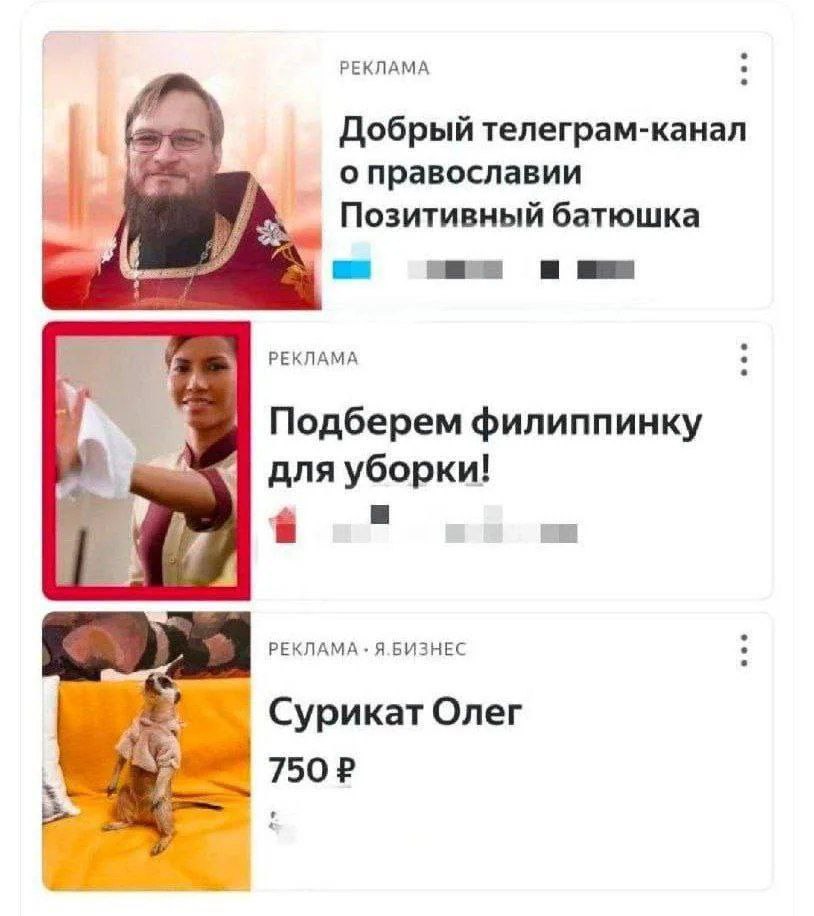The width and height of the screenshot is (814, 916).
Task: Open overflow menu on Сурикат Олег ad
Action: [x=743, y=650]
